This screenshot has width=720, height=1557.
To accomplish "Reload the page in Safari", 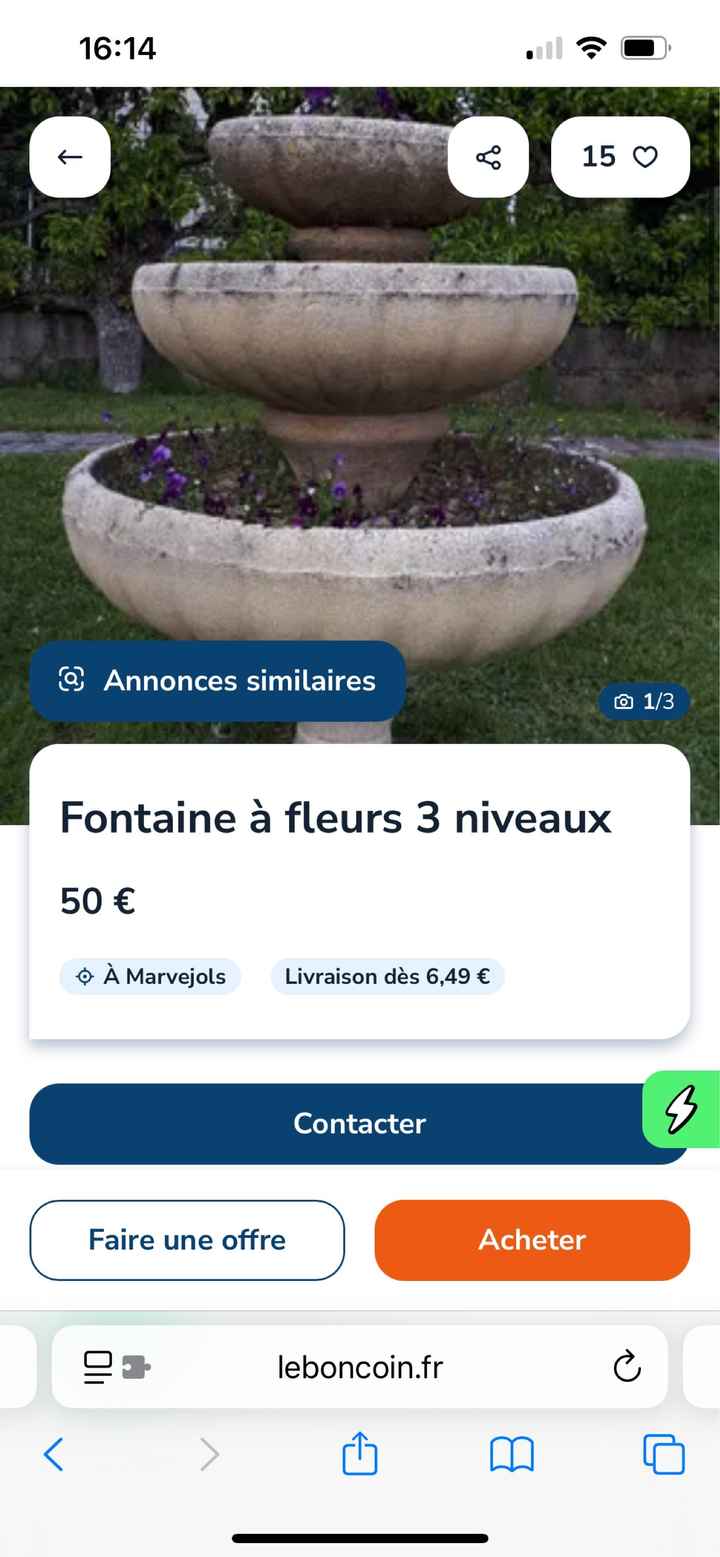I will 626,1367.
